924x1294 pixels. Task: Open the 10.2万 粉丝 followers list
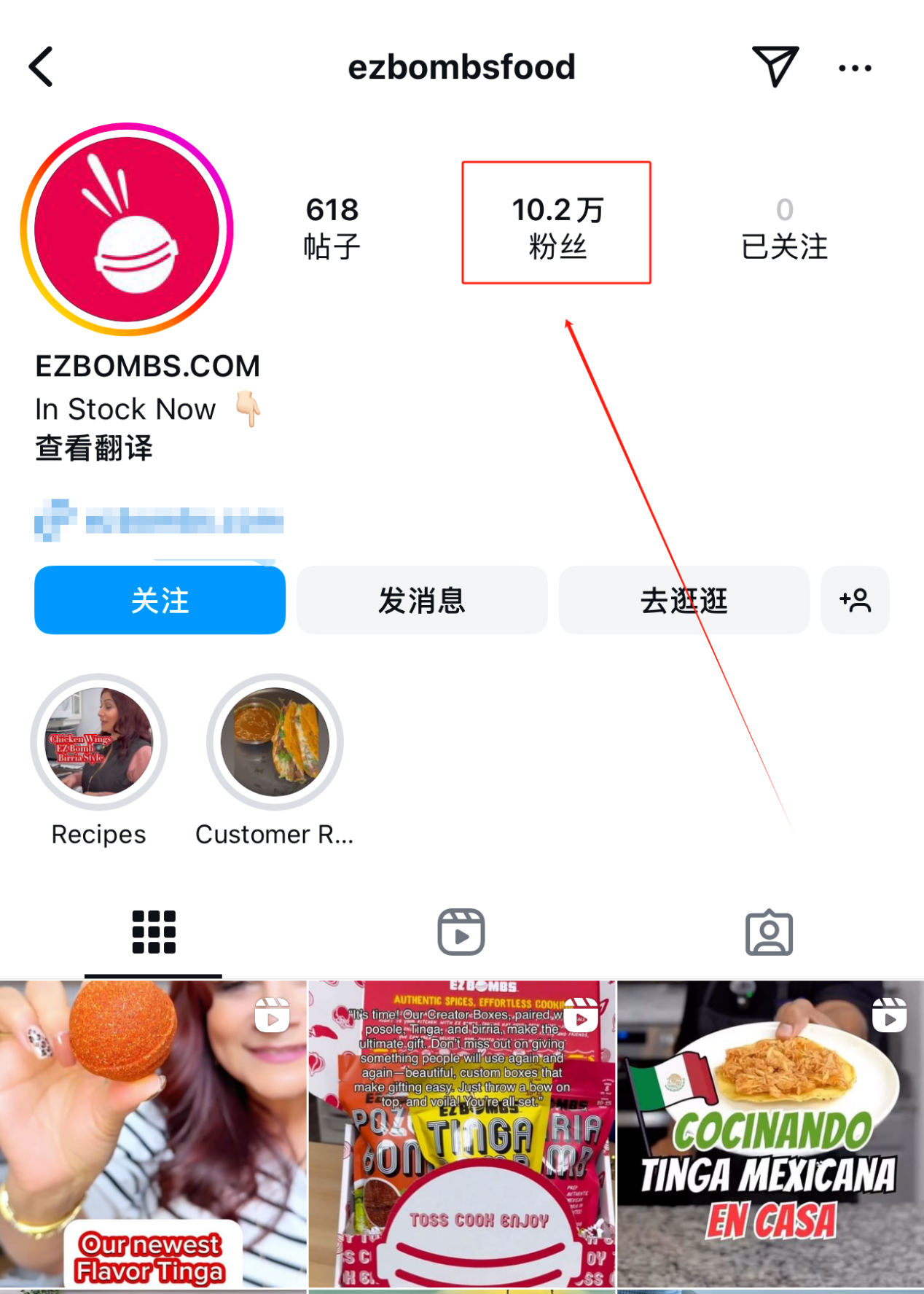click(556, 225)
